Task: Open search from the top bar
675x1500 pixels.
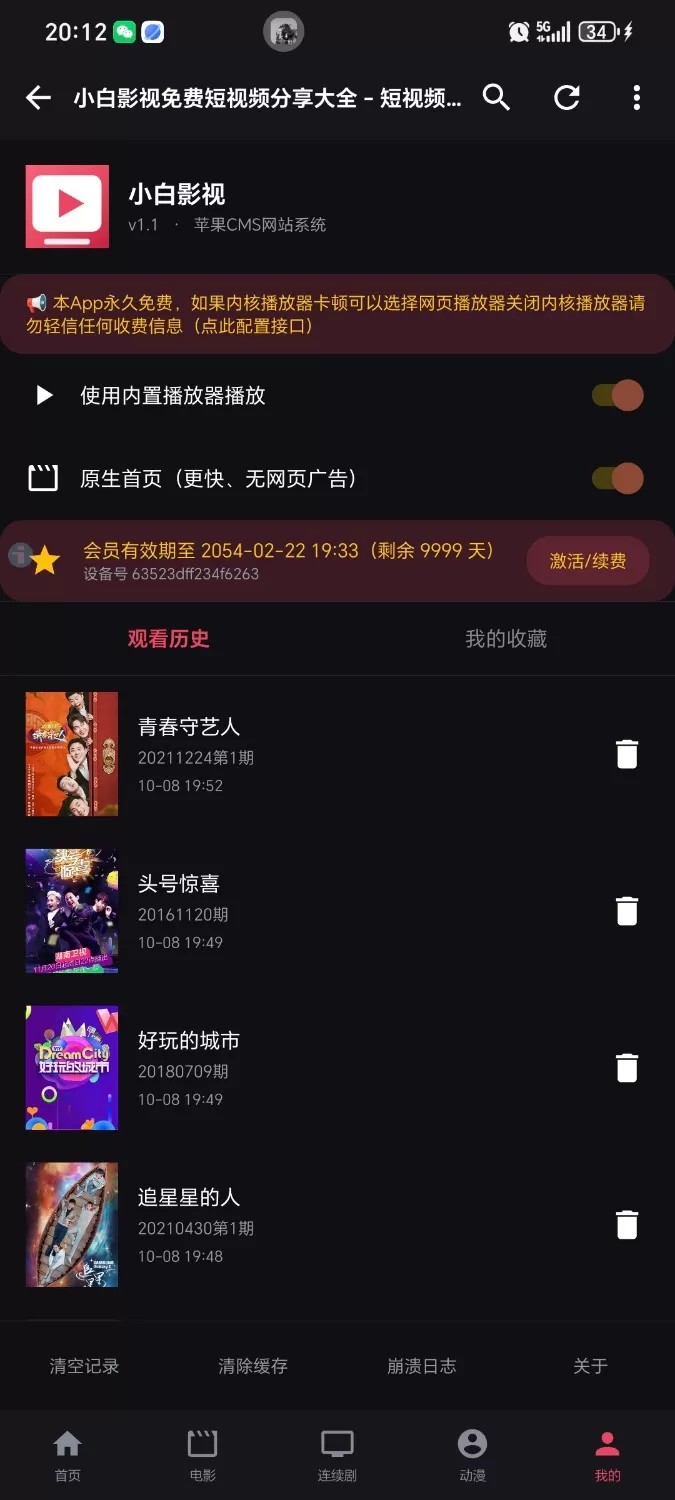Action: (496, 97)
